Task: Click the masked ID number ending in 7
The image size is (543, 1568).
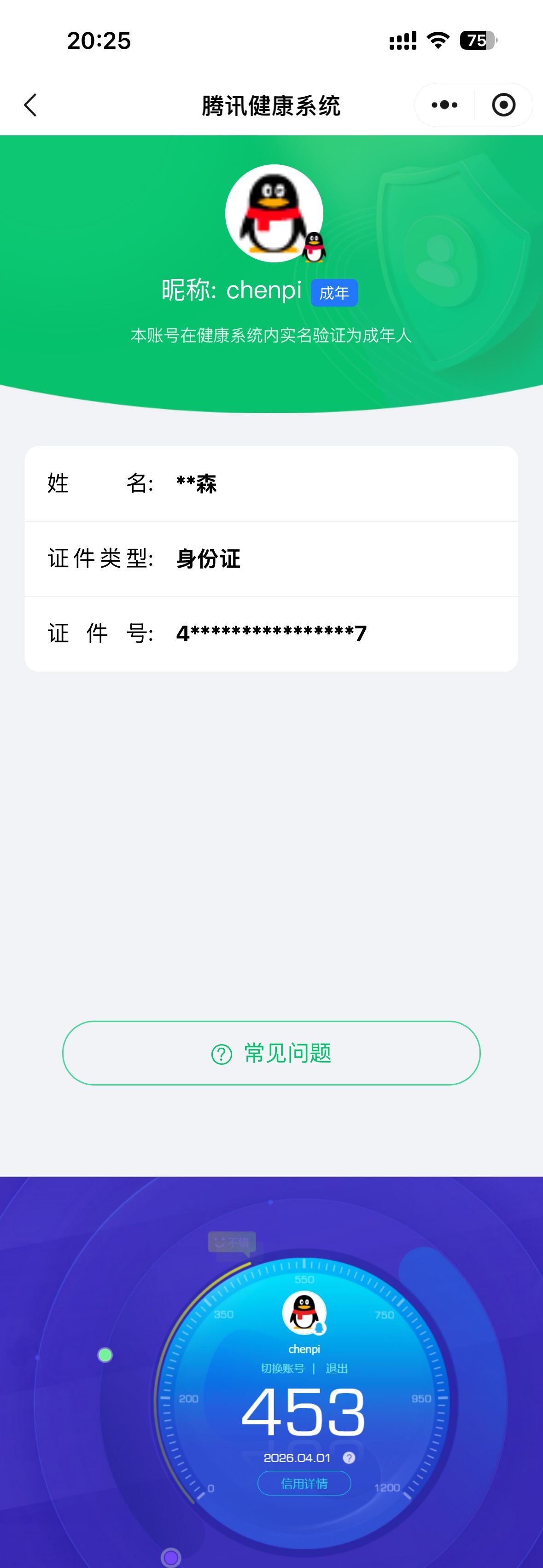Action: (x=271, y=633)
